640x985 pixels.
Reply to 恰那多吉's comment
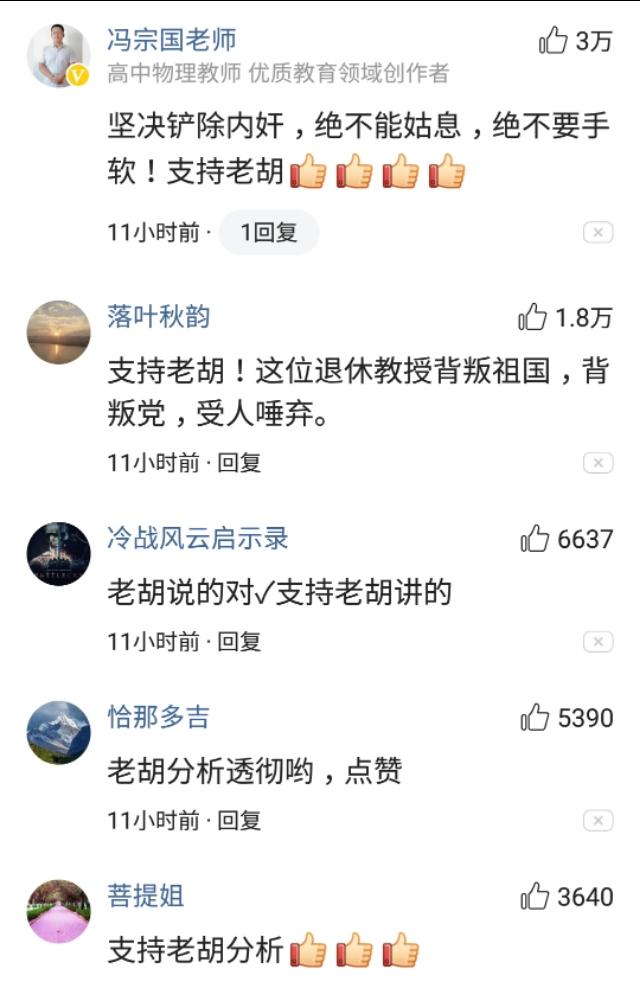click(240, 821)
